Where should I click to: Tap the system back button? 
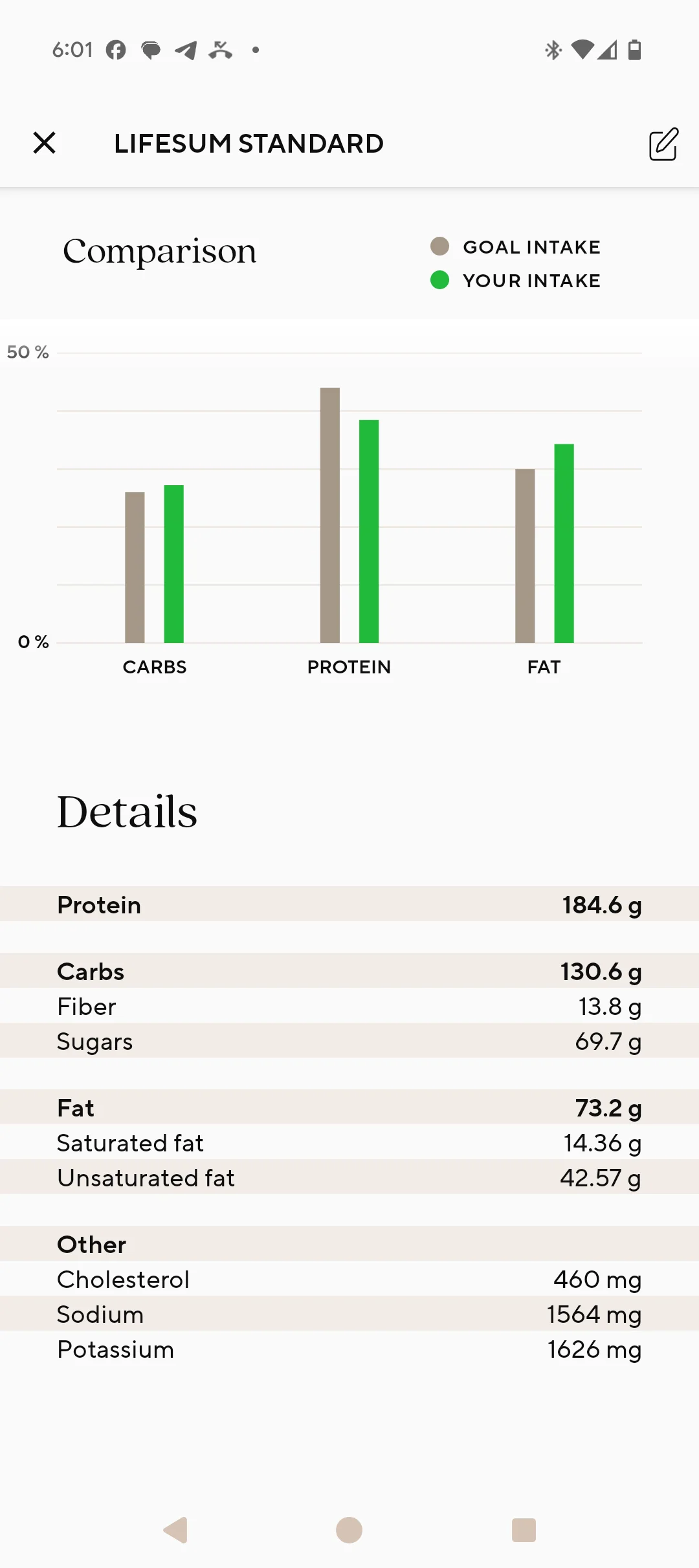[175, 1530]
